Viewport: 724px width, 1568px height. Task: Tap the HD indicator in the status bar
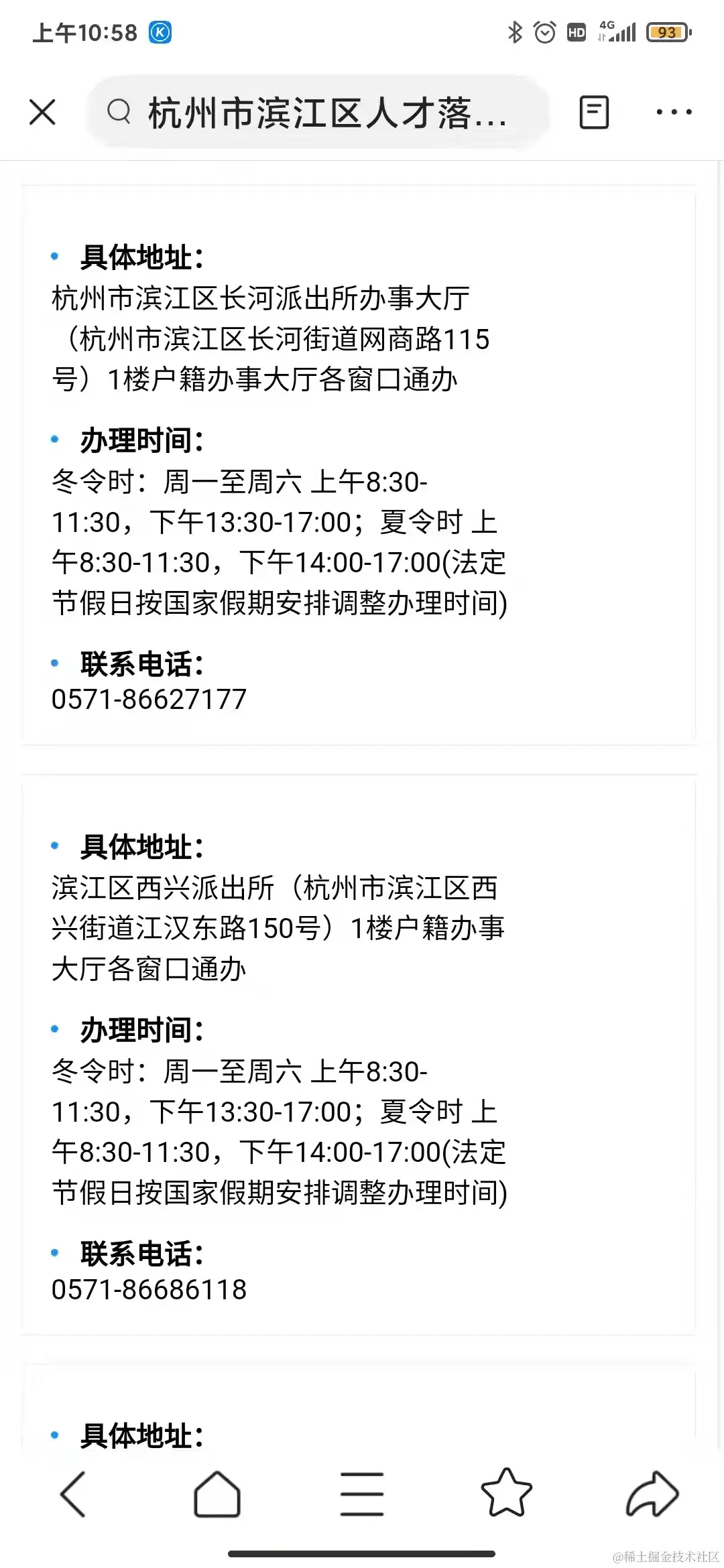pos(575,31)
